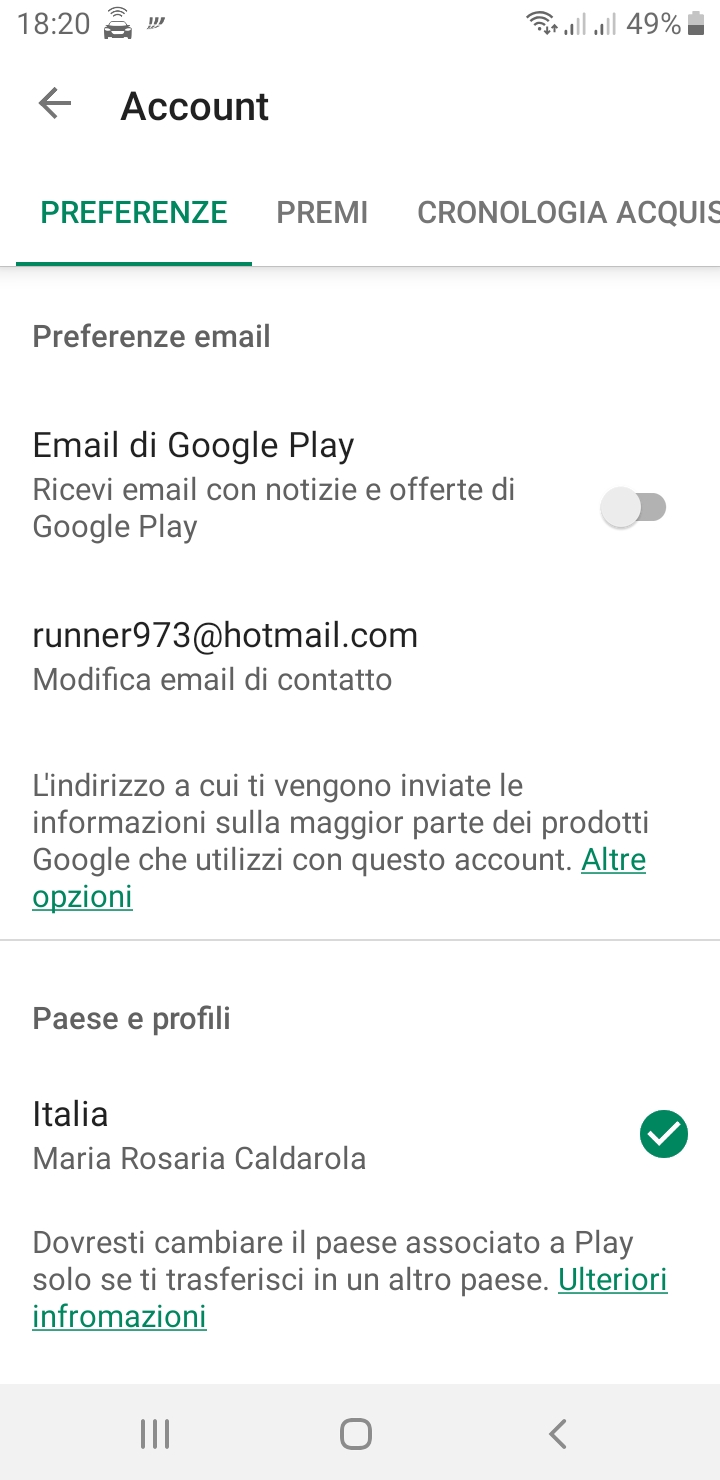Open Modifica email di contatto row

(x=360, y=656)
